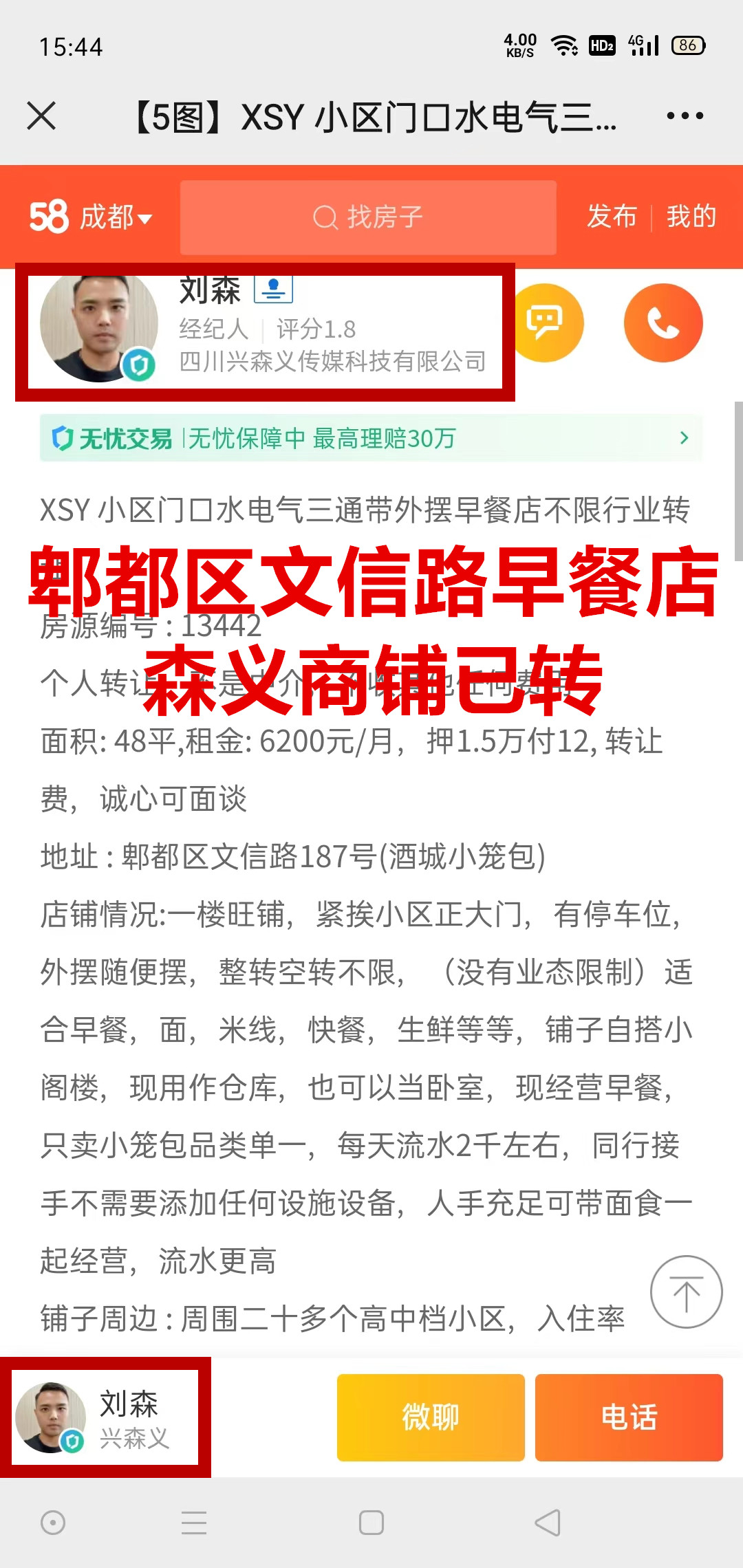The width and height of the screenshot is (743, 1568).
Task: Tap the 电话 button
Action: point(629,1417)
